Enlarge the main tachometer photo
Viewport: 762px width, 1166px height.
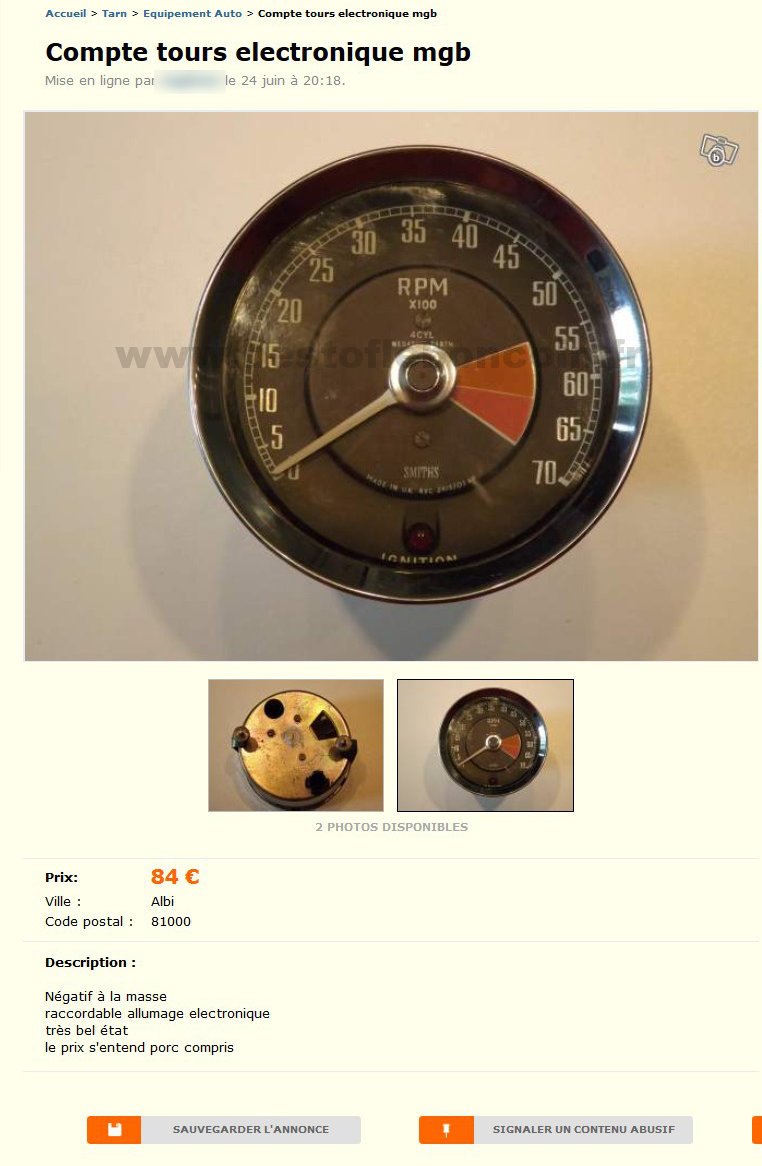pos(391,386)
